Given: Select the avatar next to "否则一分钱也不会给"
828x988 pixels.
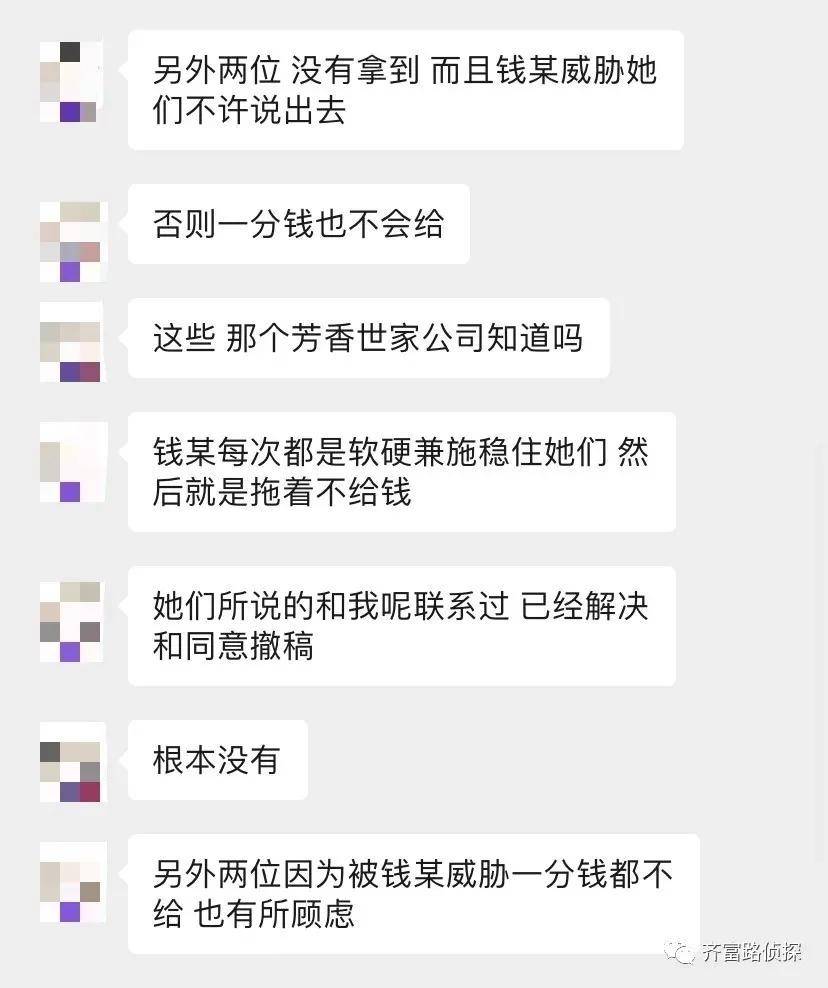Looking at the screenshot, I should (x=72, y=240).
